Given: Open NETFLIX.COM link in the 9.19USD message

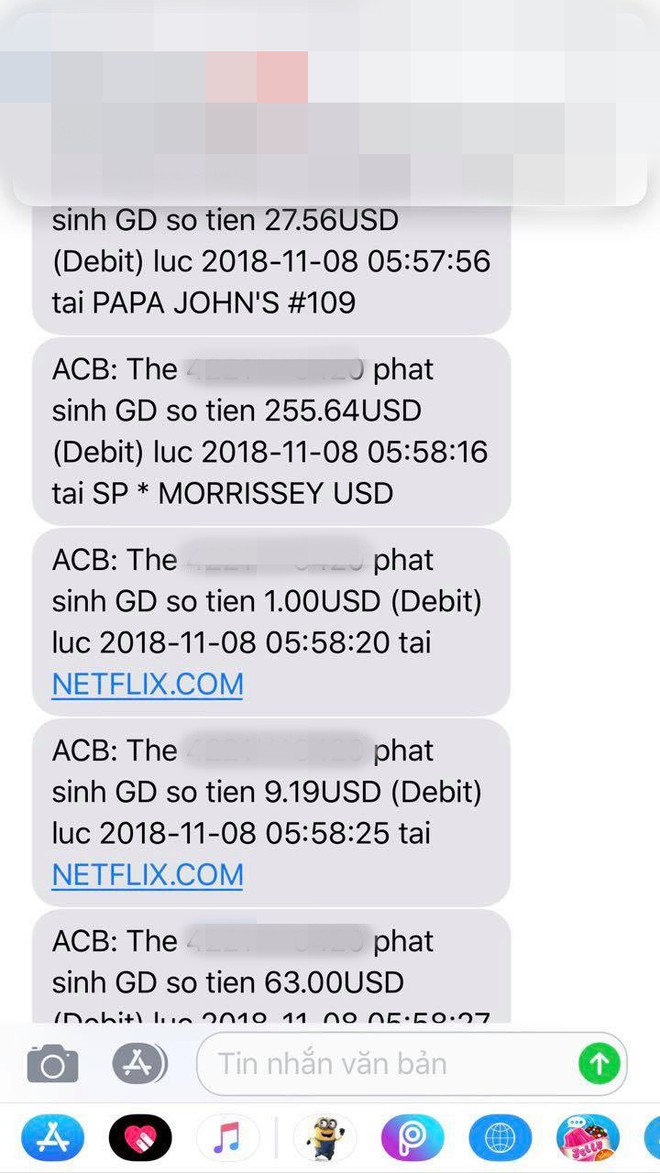Looking at the screenshot, I should pyautogui.click(x=147, y=875).
